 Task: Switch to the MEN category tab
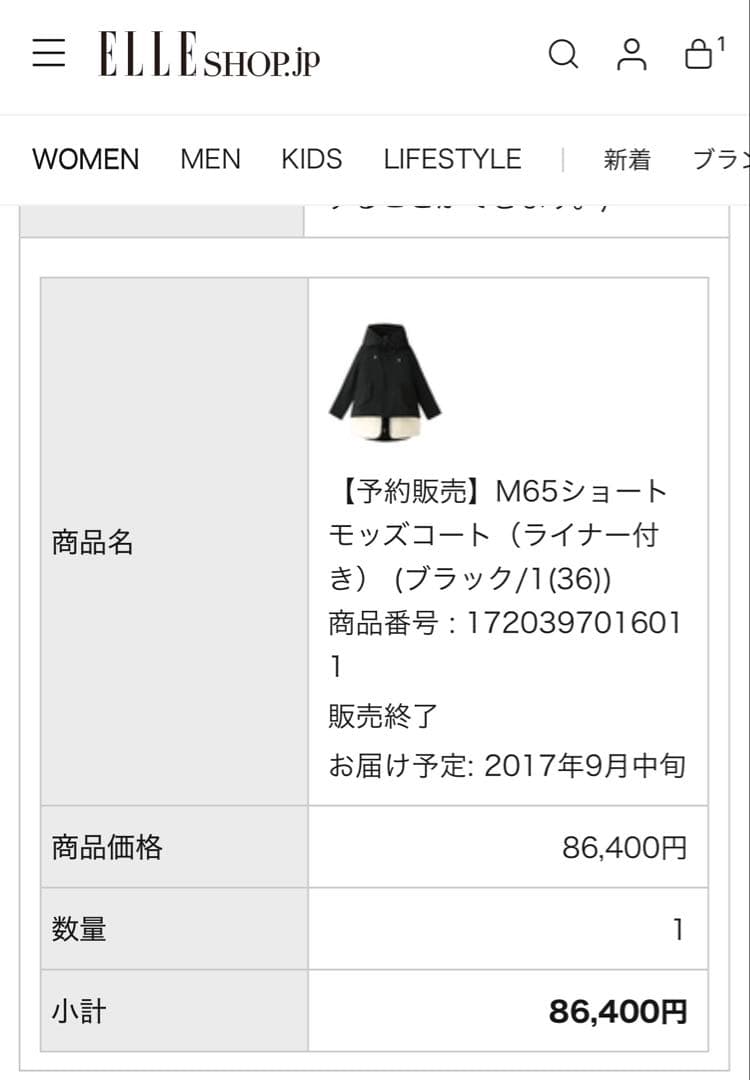(x=210, y=159)
